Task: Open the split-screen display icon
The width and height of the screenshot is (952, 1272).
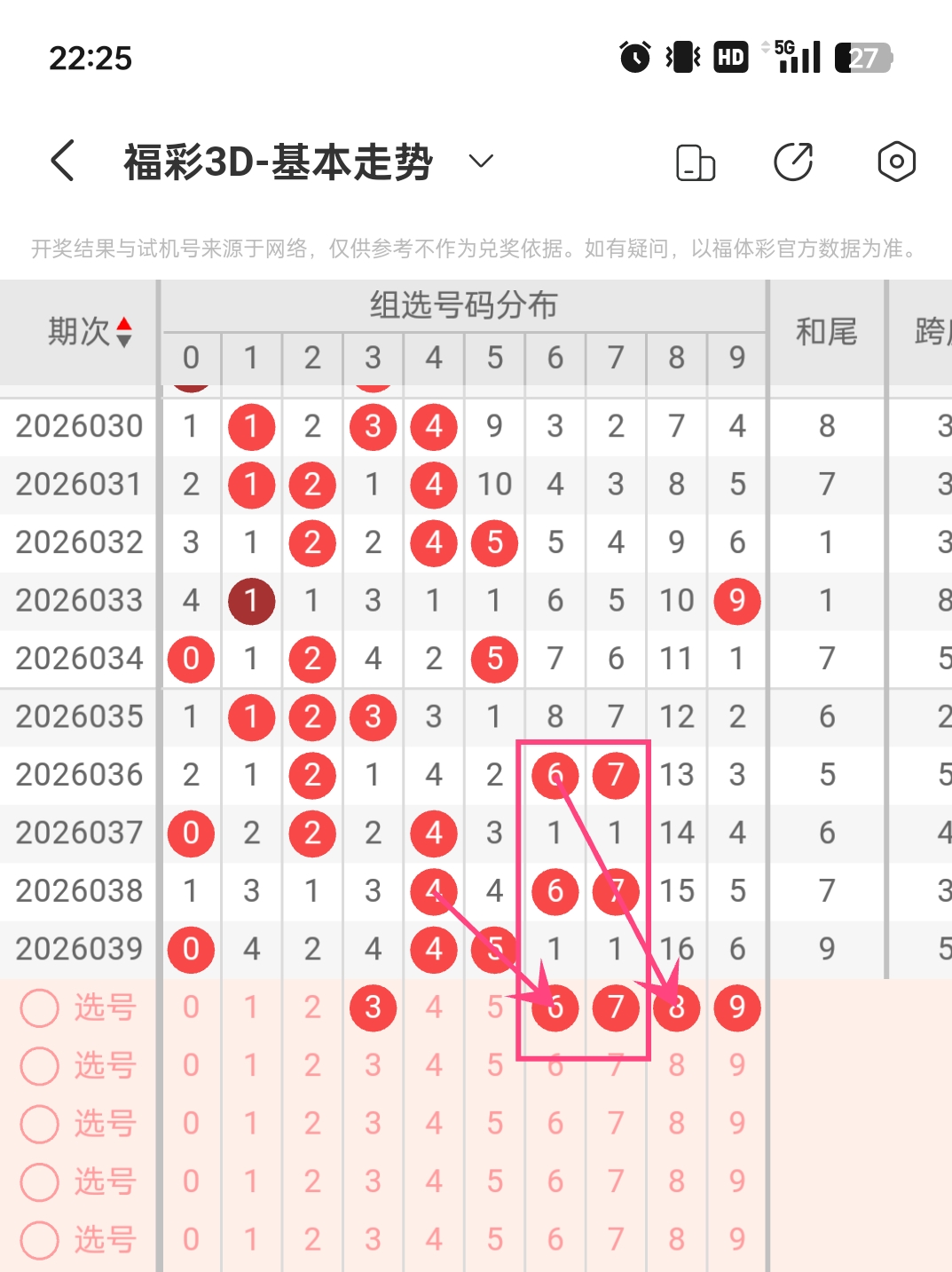Action: point(696,162)
